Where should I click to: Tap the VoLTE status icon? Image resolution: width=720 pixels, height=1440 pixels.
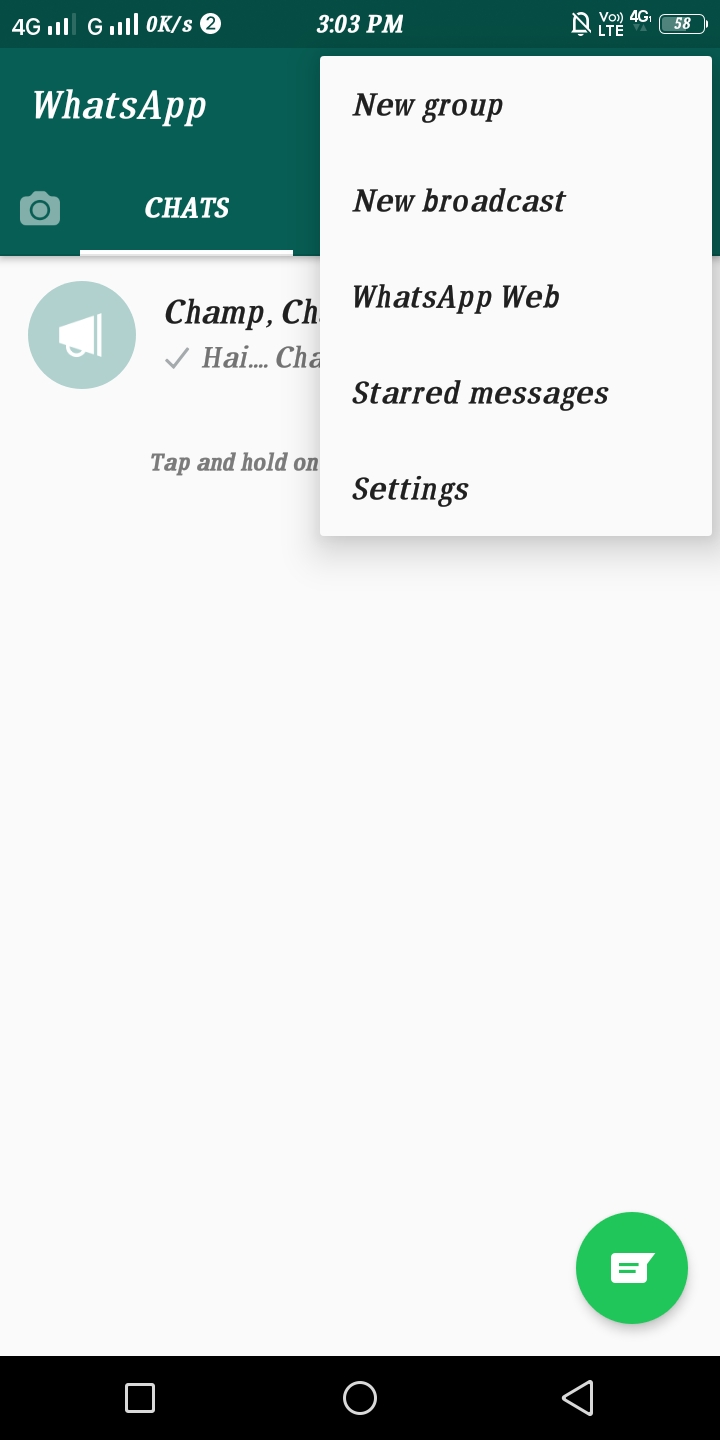coord(612,23)
